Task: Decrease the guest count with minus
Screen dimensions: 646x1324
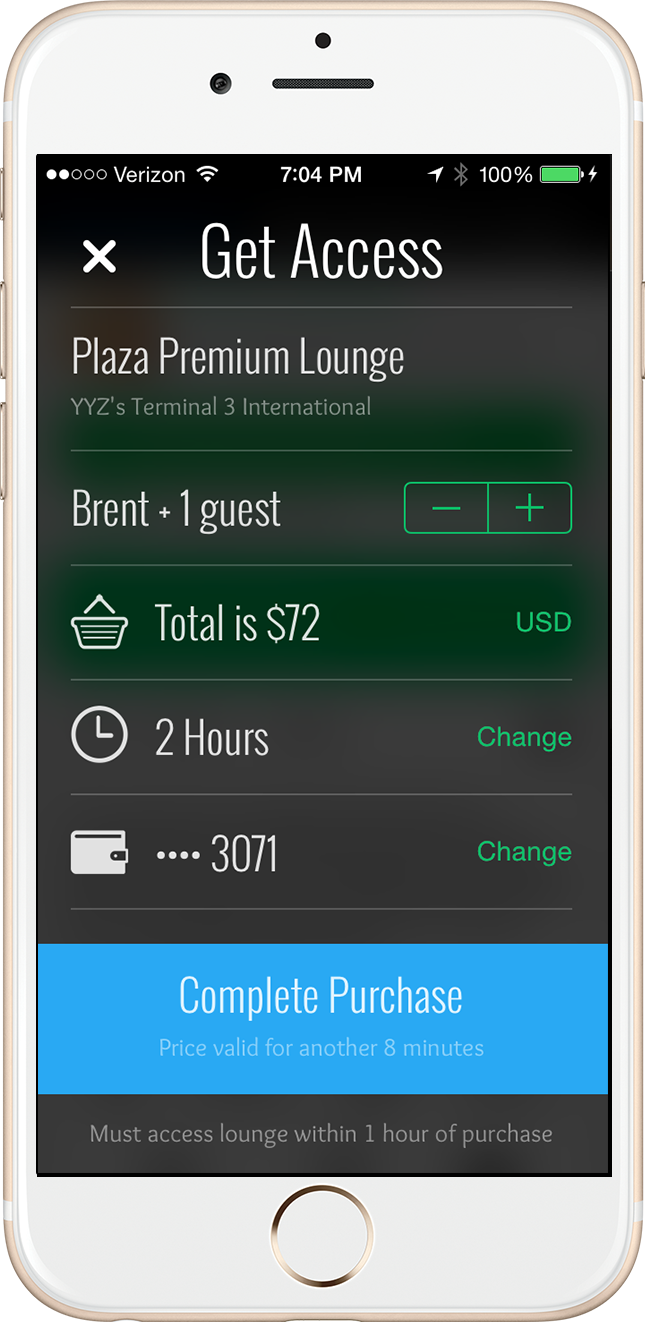Action: pyautogui.click(x=446, y=508)
